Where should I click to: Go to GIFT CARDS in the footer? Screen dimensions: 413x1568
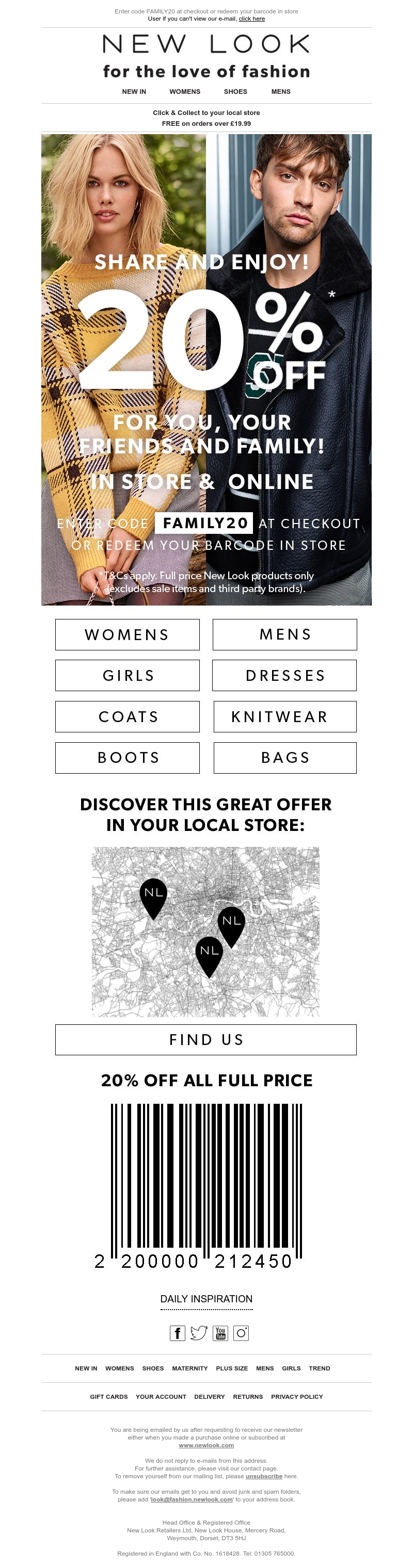coord(108,1396)
